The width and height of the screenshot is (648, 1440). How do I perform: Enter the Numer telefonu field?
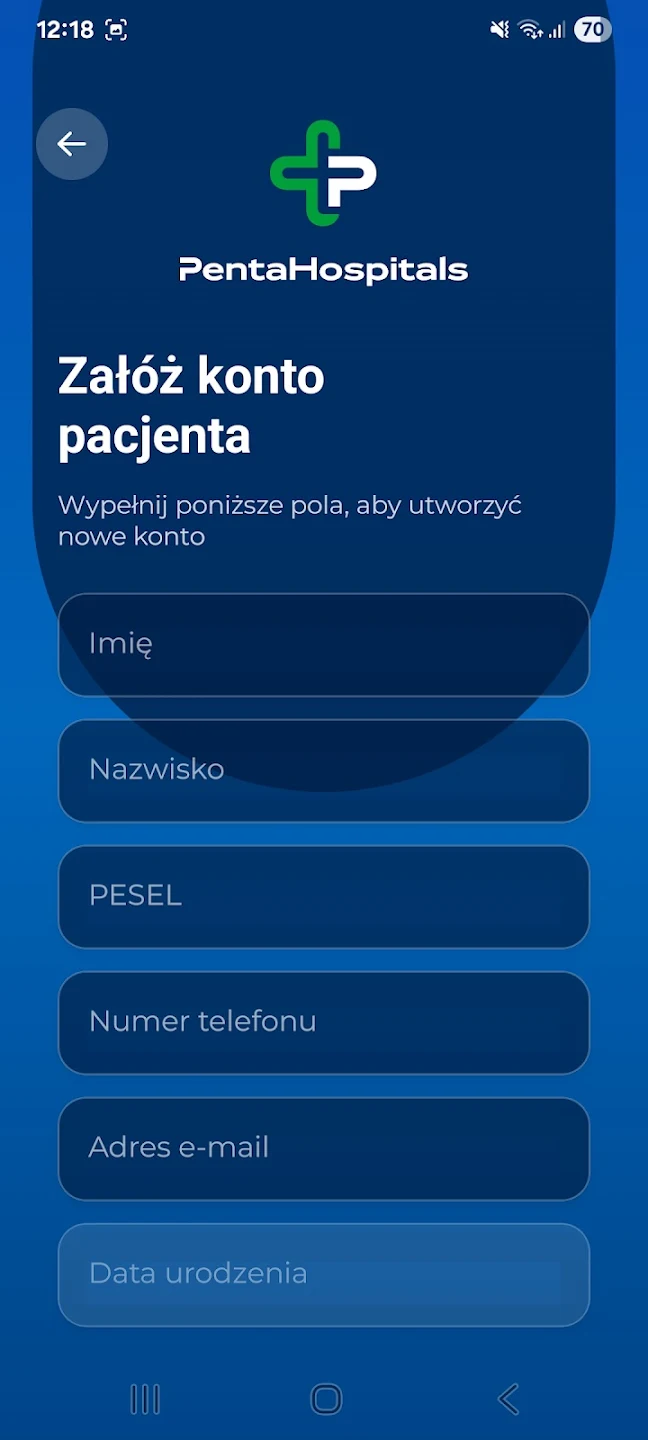point(323,1022)
